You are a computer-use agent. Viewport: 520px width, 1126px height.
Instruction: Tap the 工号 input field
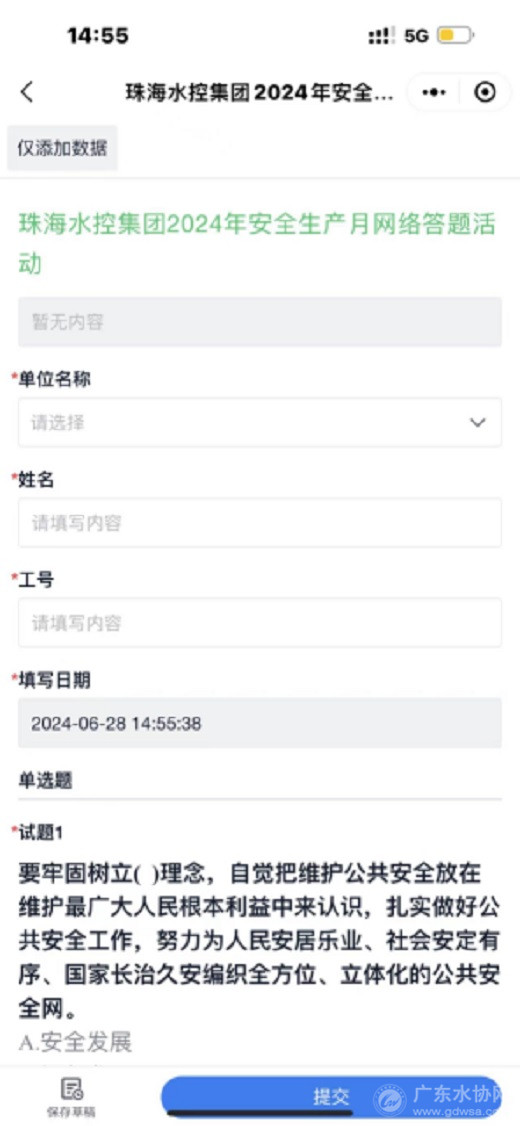260,623
